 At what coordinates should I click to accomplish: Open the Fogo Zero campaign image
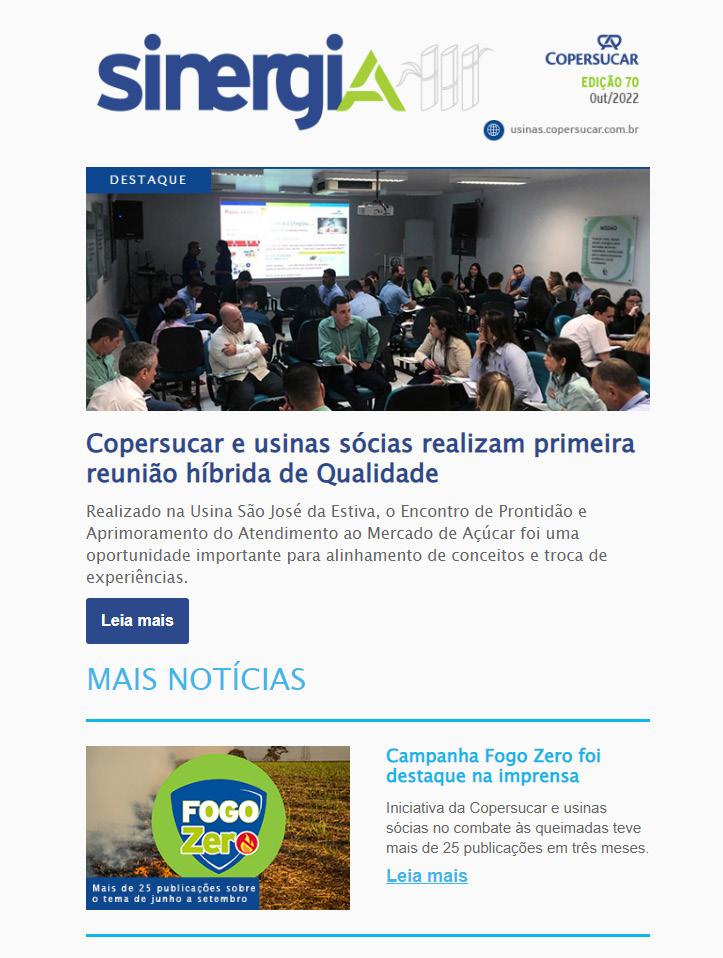(x=218, y=827)
